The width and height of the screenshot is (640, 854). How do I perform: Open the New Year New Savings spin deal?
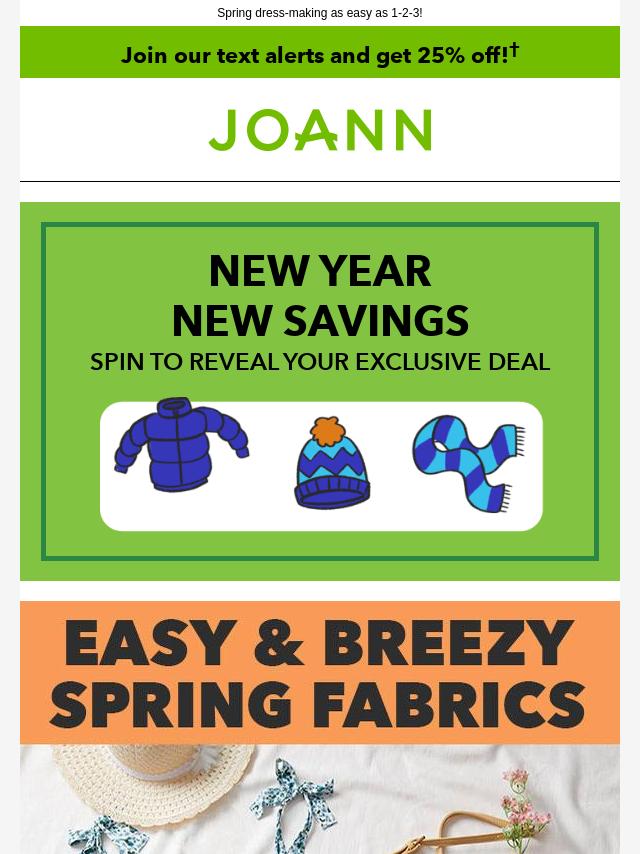click(320, 391)
